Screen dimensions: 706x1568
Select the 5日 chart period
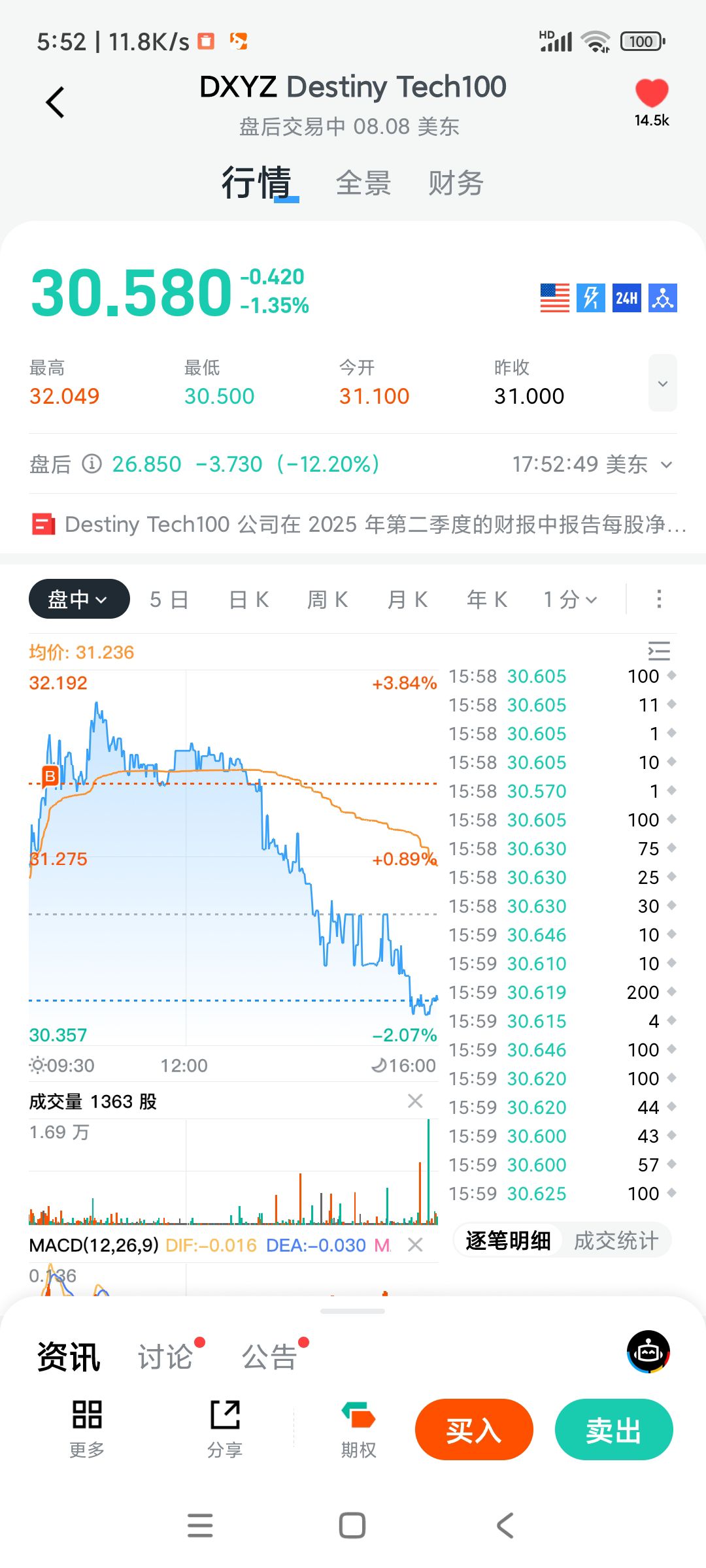tap(169, 599)
